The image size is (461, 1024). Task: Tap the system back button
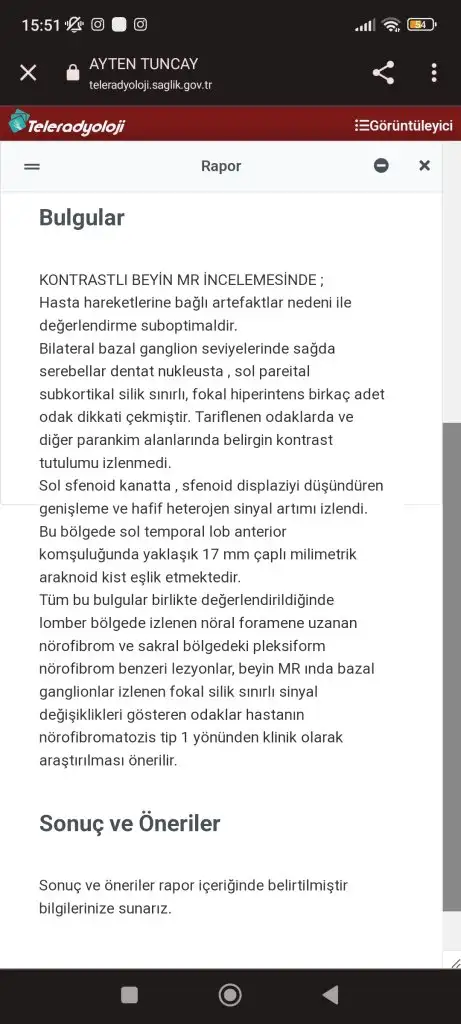(330, 995)
